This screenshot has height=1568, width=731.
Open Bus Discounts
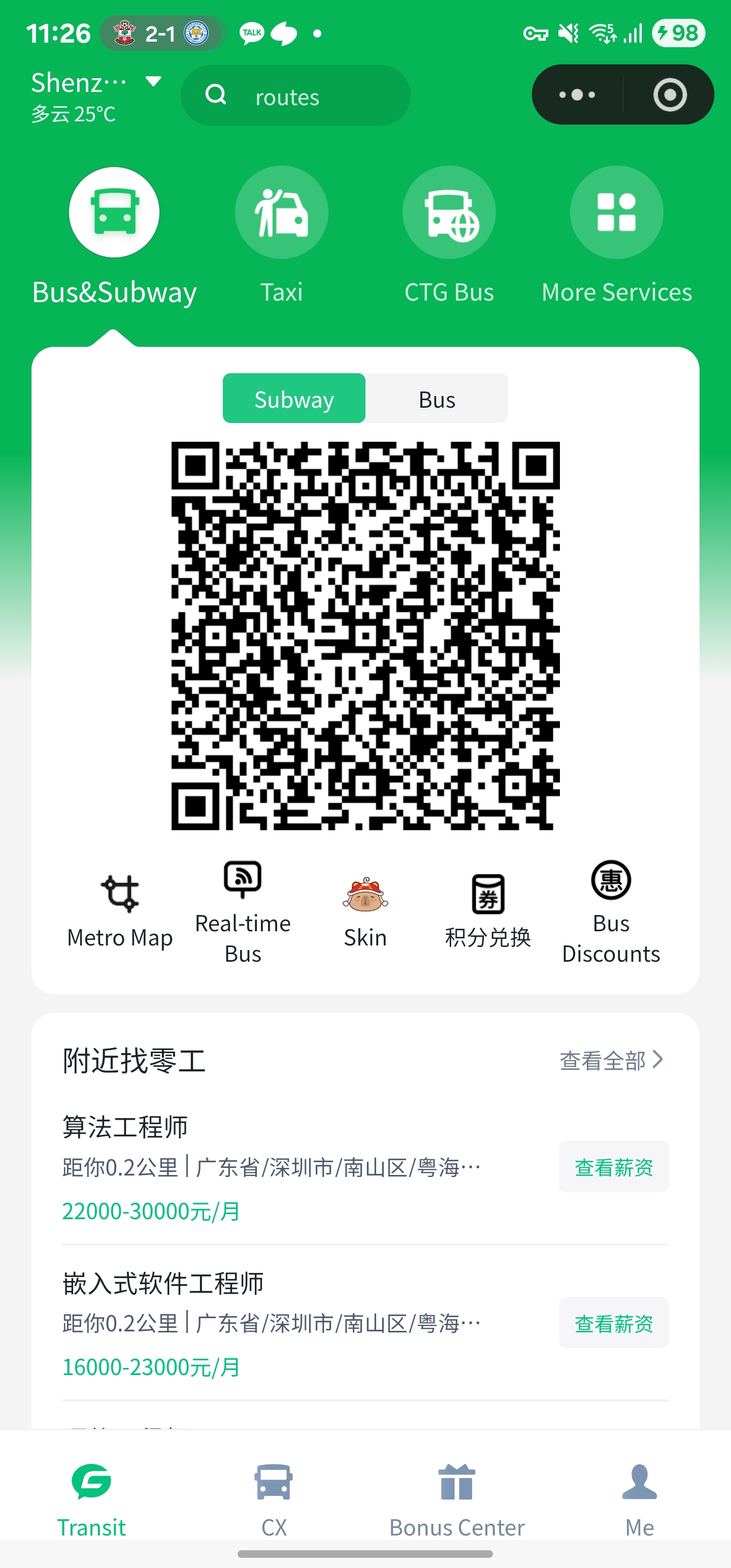click(x=611, y=912)
